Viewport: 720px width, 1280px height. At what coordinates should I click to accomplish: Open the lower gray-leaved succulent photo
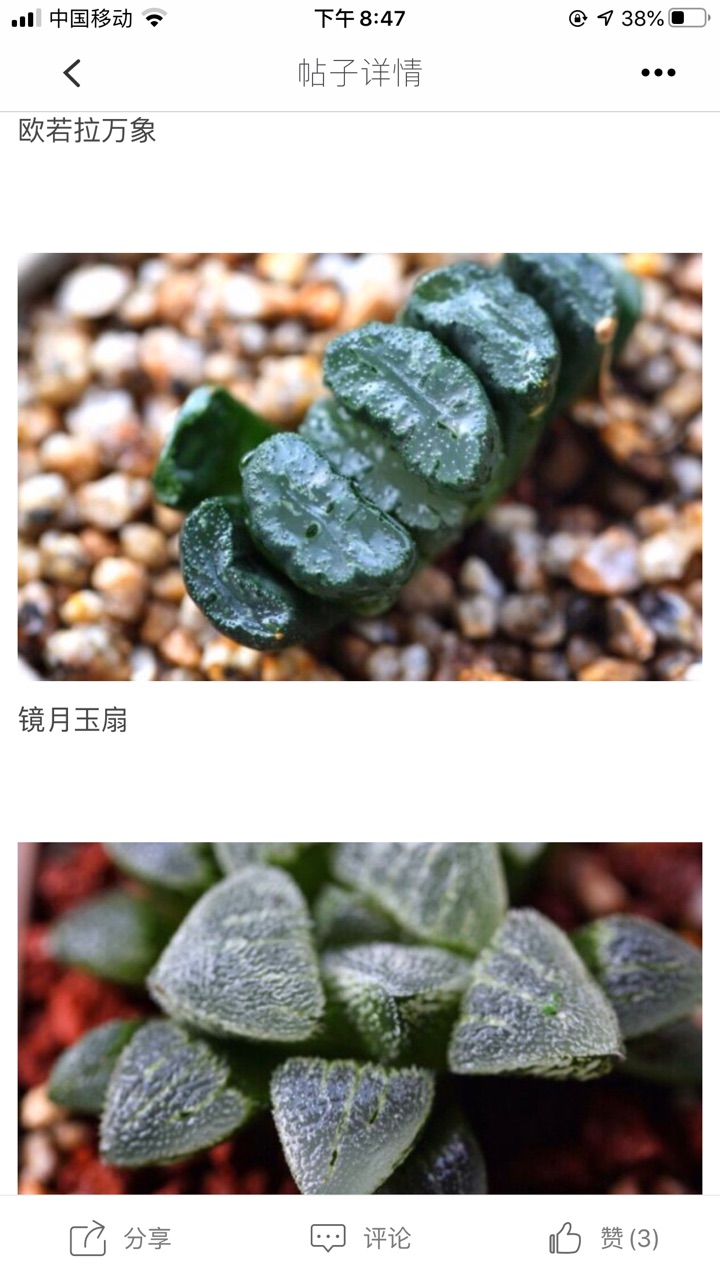[x=360, y=1018]
